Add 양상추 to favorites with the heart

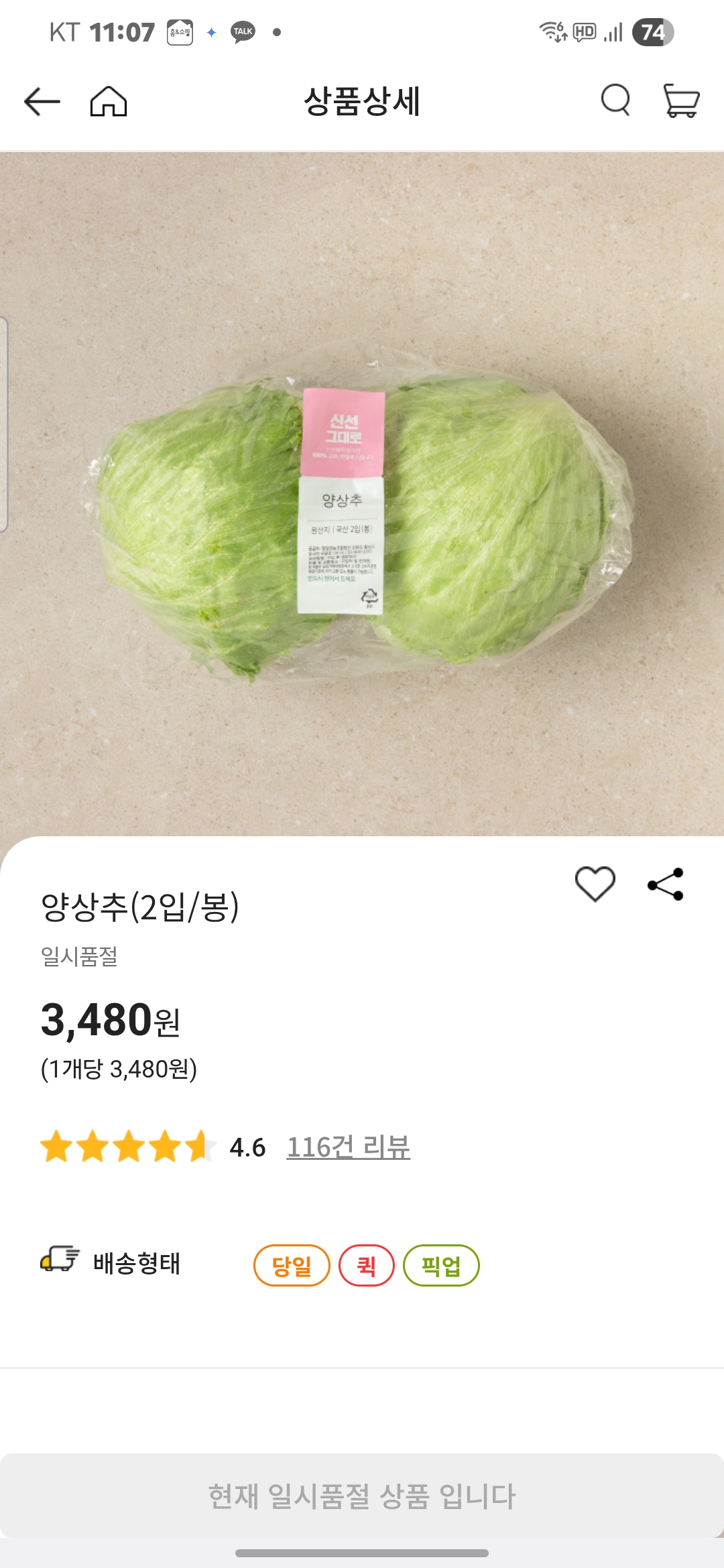tap(595, 885)
